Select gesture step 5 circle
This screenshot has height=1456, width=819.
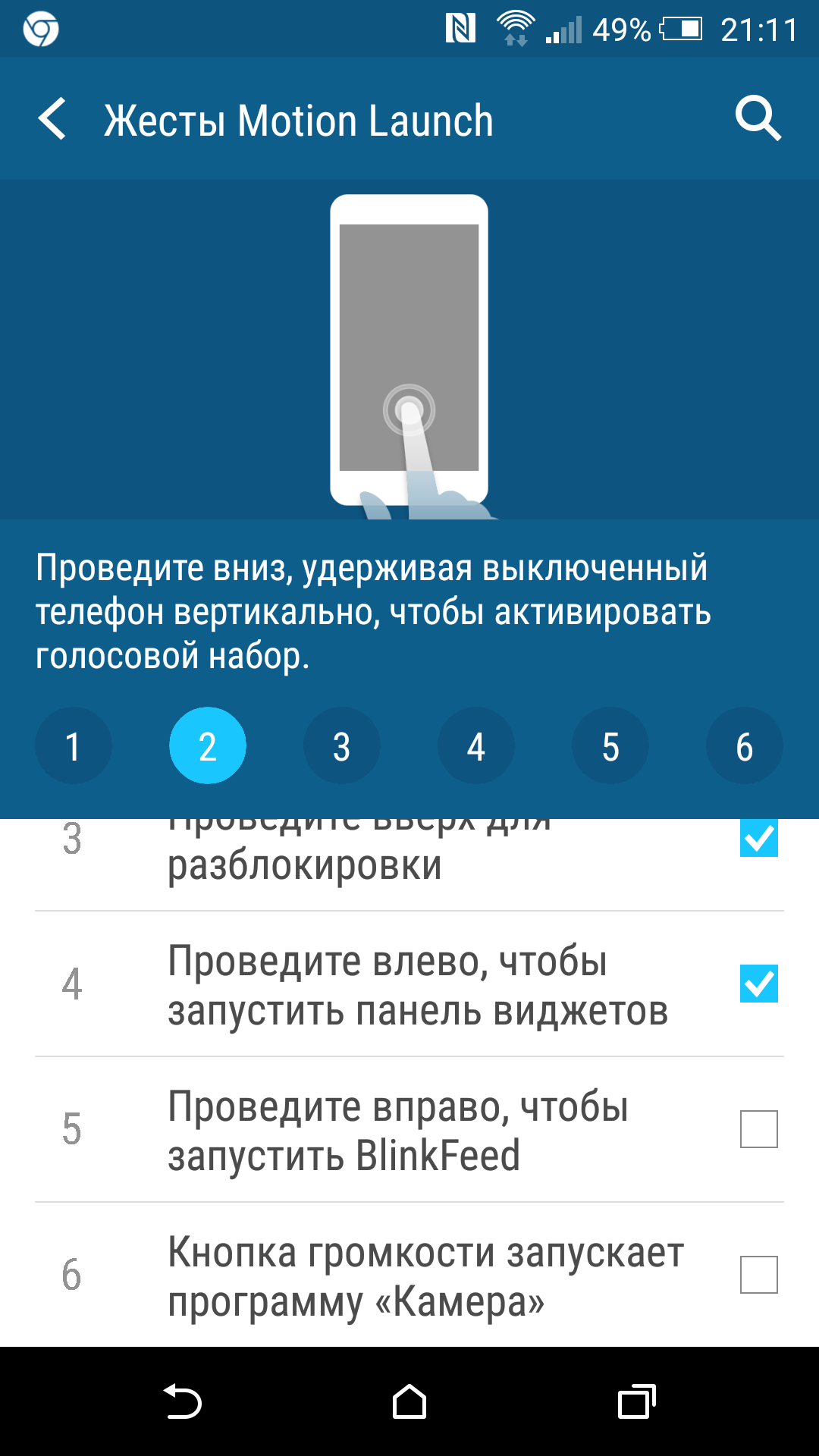(x=610, y=746)
